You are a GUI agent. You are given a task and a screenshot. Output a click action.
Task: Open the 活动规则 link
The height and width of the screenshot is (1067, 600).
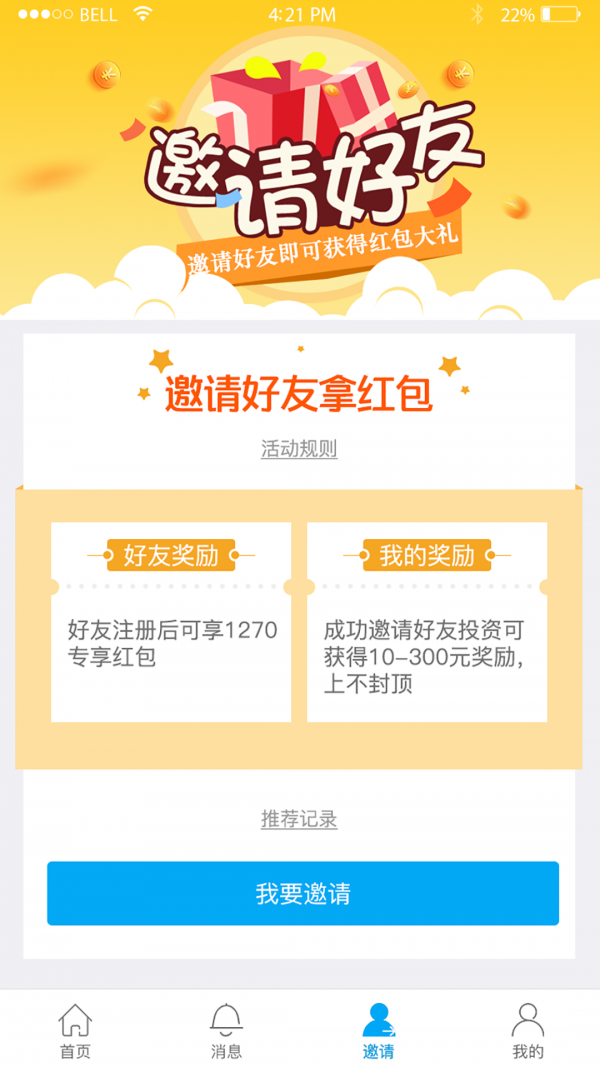click(299, 449)
